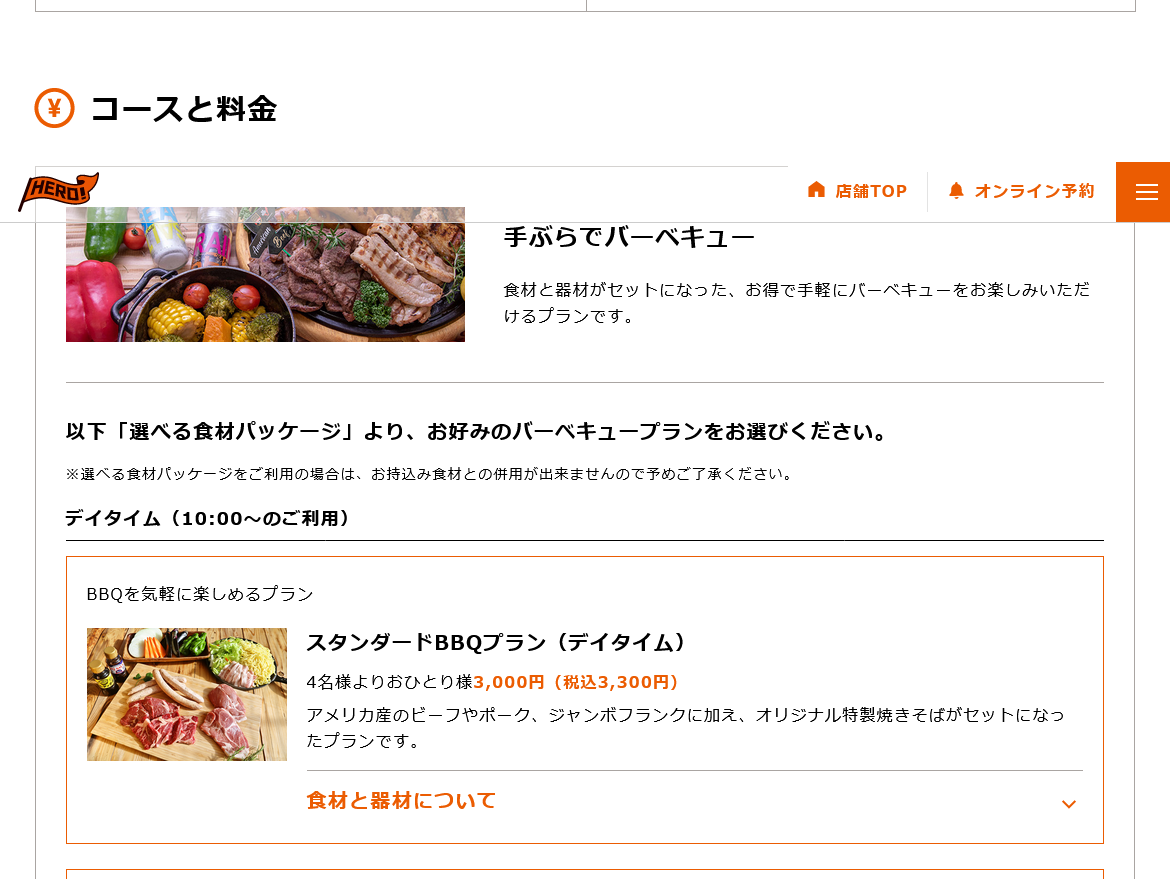Open the hamburger menu button
The height and width of the screenshot is (879, 1170).
tap(1145, 192)
